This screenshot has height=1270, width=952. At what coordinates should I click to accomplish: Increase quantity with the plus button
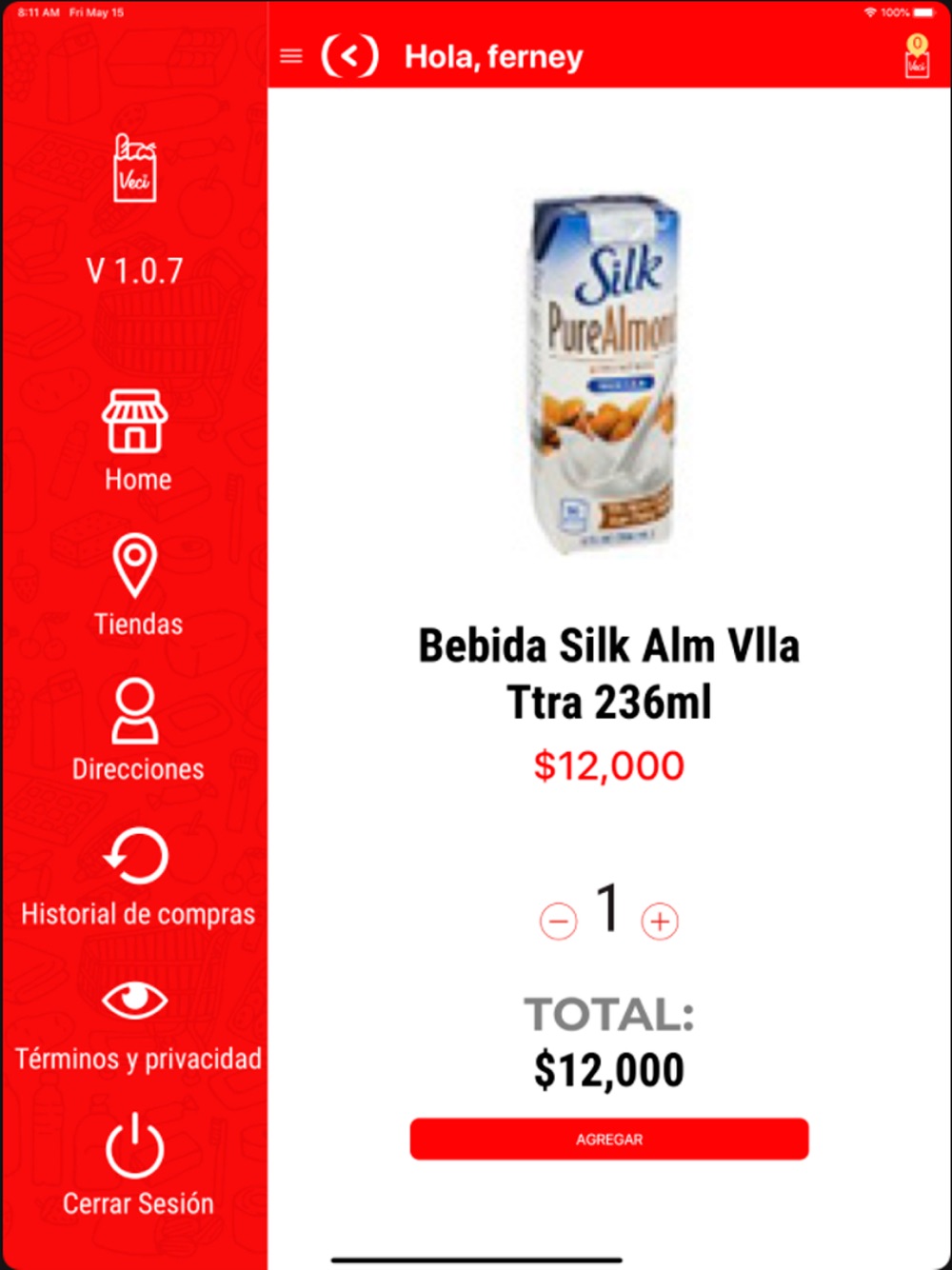[660, 922]
